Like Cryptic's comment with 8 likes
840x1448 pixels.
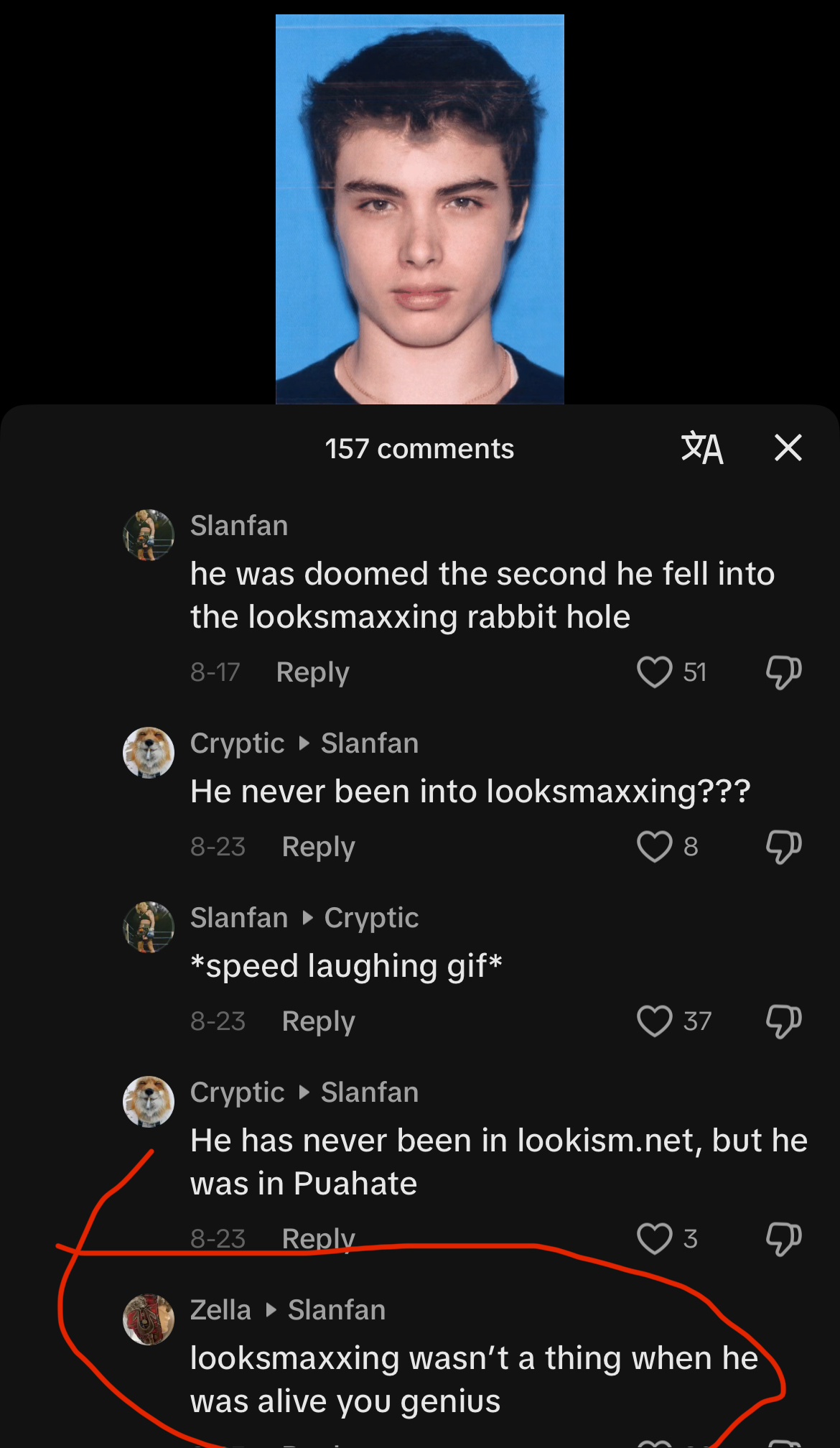654,847
